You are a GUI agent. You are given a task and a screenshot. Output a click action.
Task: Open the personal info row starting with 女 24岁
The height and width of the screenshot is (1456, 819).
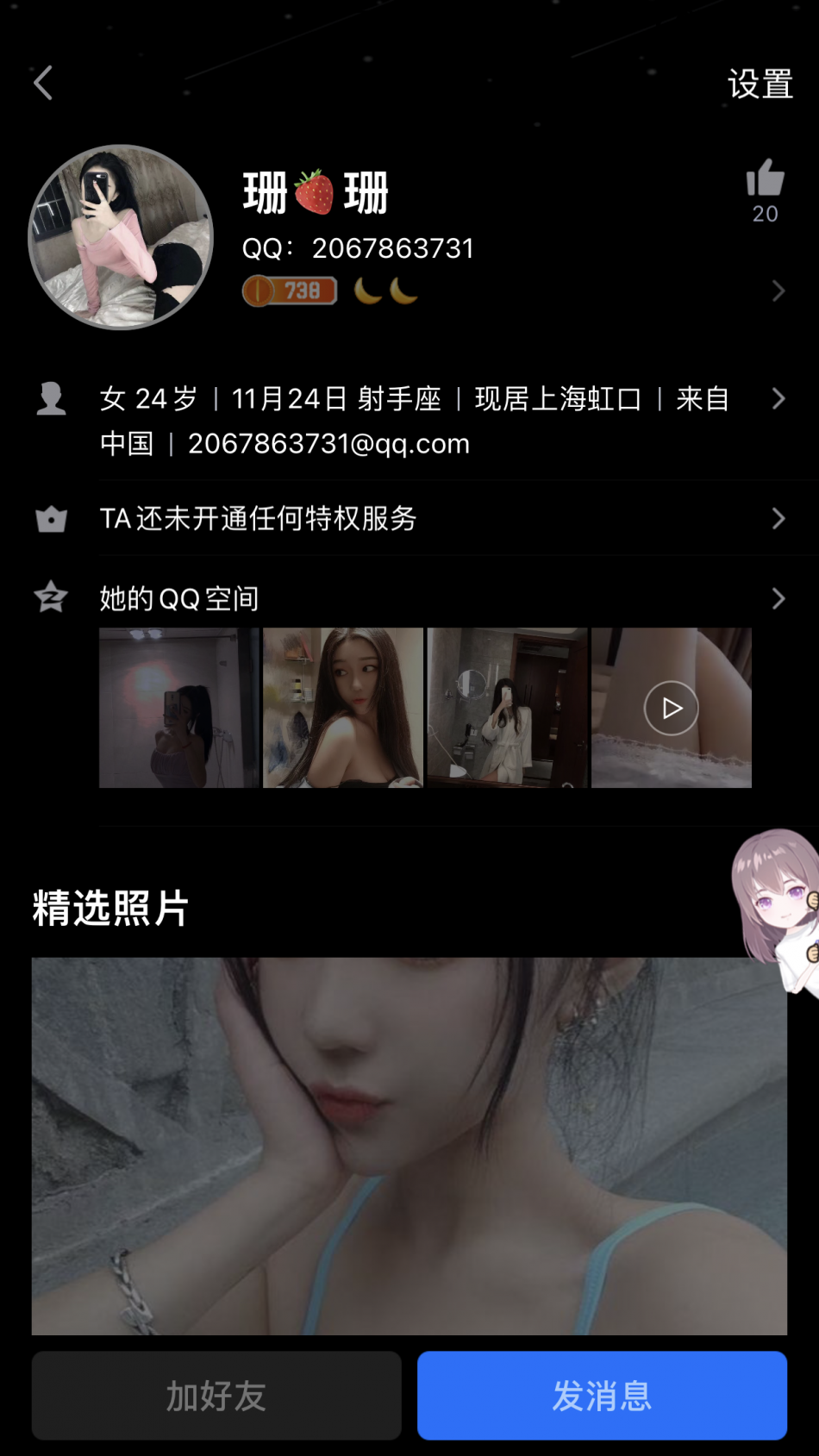click(x=414, y=421)
